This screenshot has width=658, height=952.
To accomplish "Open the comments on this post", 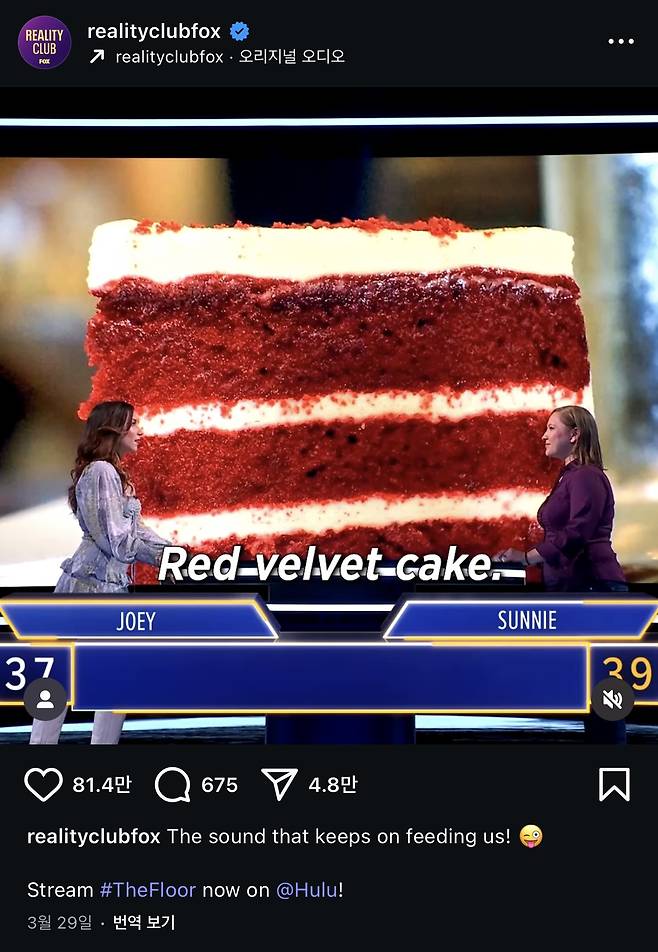I will tap(173, 785).
